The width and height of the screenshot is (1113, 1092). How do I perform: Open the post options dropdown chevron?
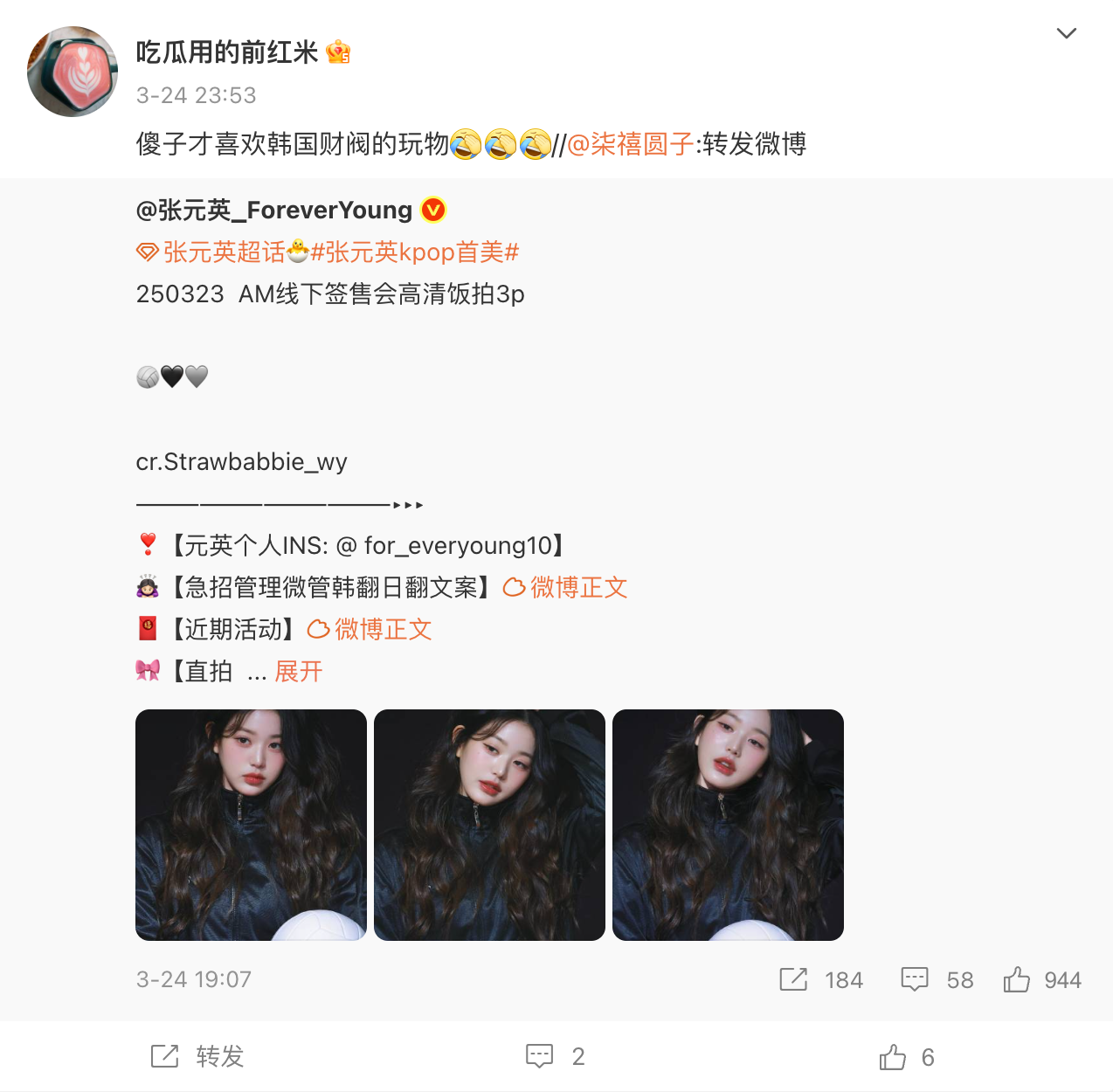point(1066,34)
